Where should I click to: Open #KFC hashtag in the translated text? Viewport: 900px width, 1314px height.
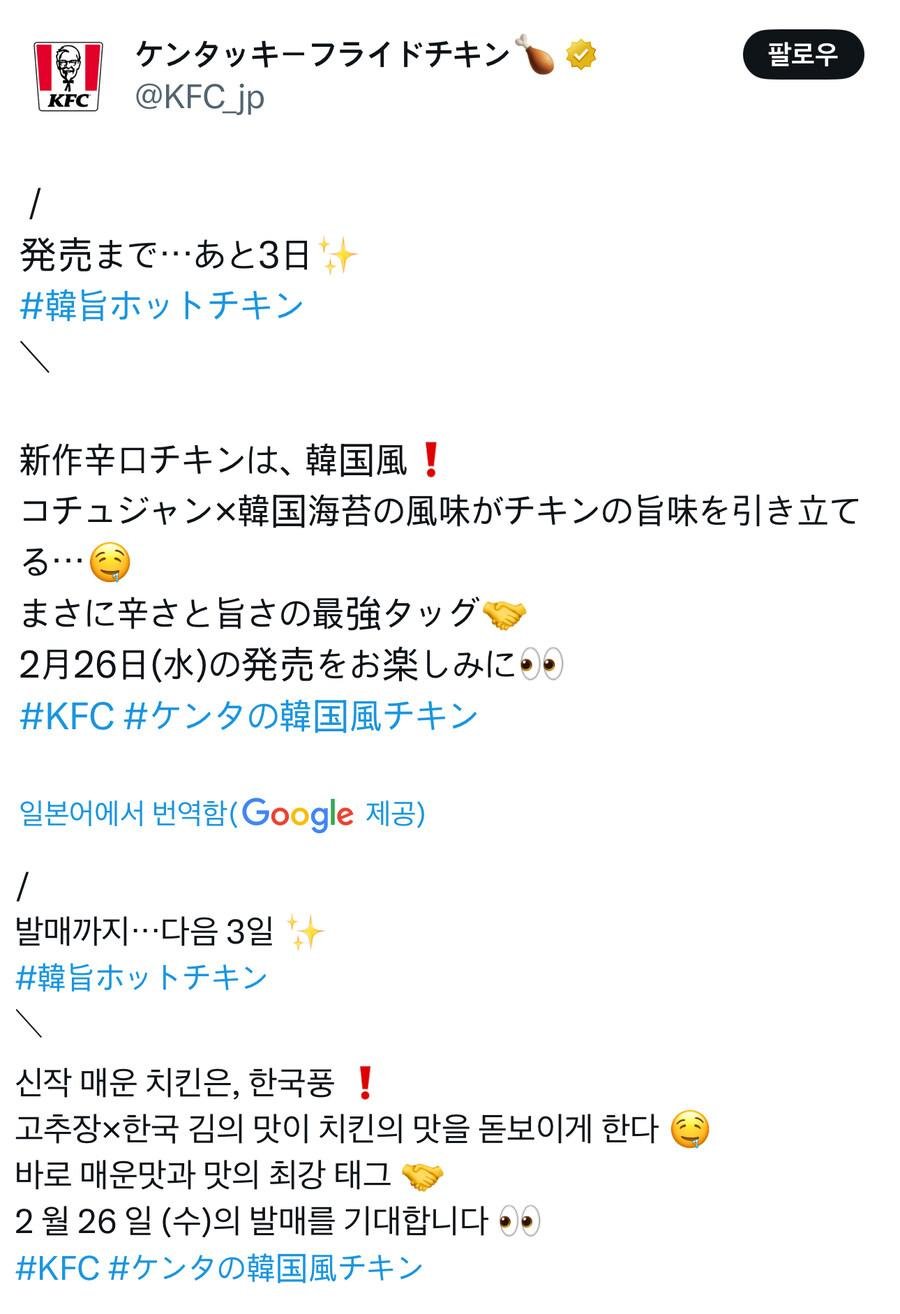(58, 1268)
